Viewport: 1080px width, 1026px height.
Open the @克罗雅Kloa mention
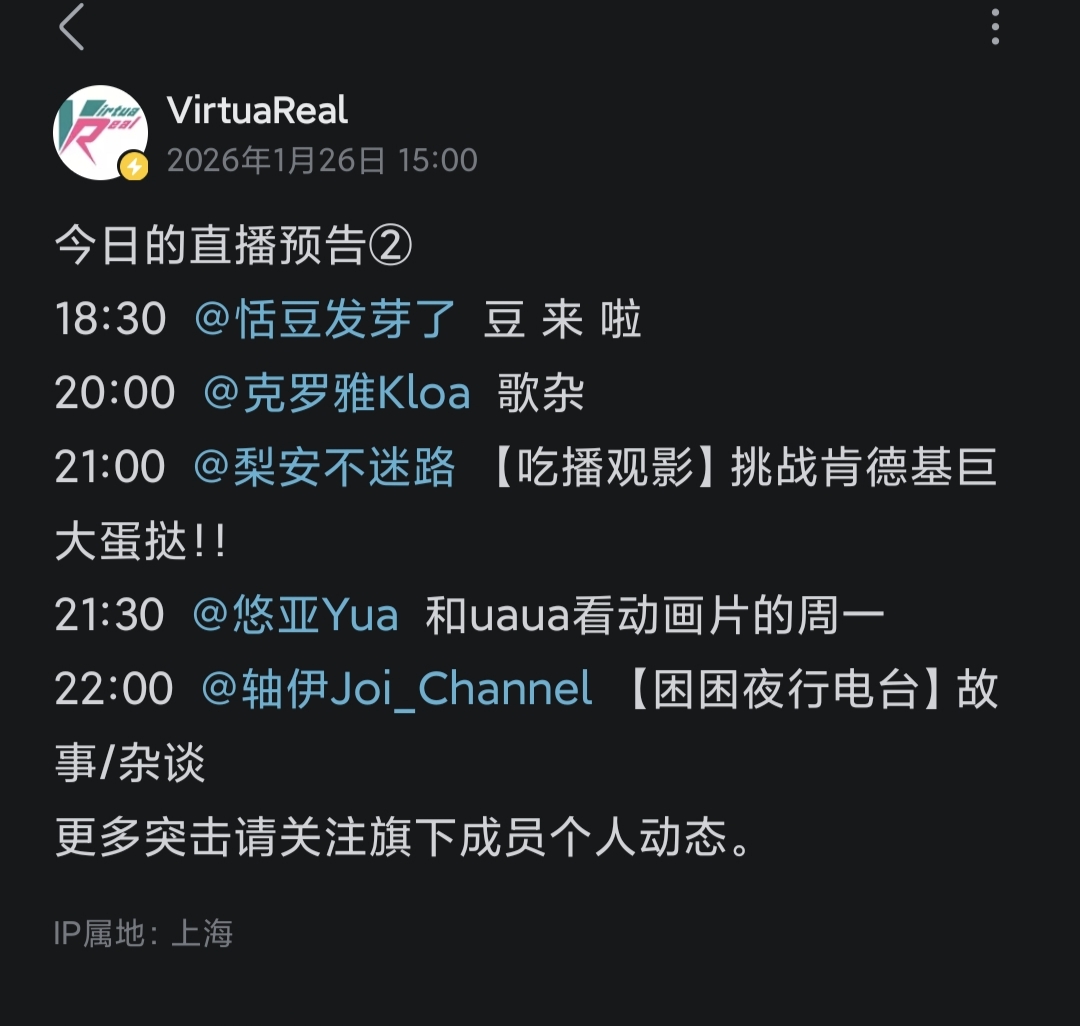point(337,394)
